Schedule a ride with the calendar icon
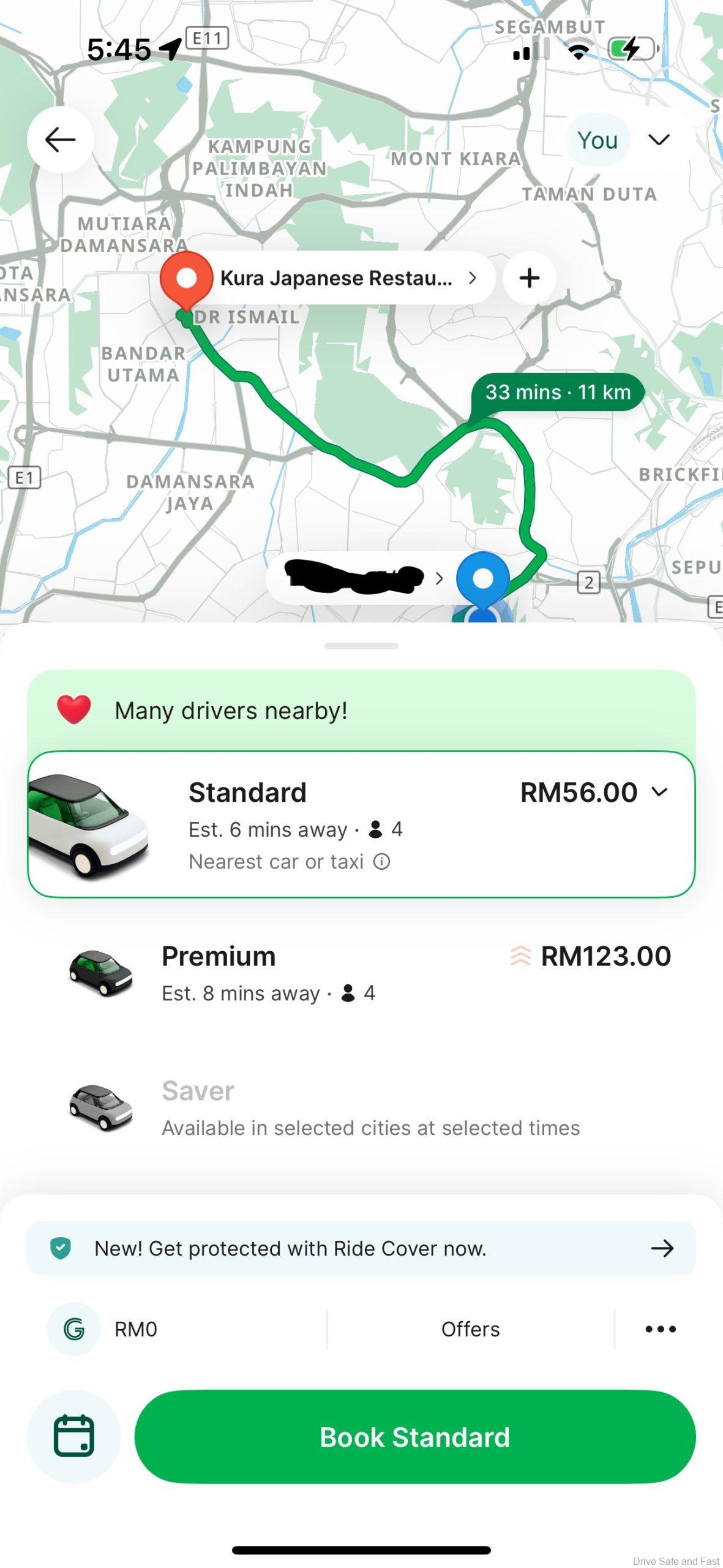723x1568 pixels. tap(74, 1436)
